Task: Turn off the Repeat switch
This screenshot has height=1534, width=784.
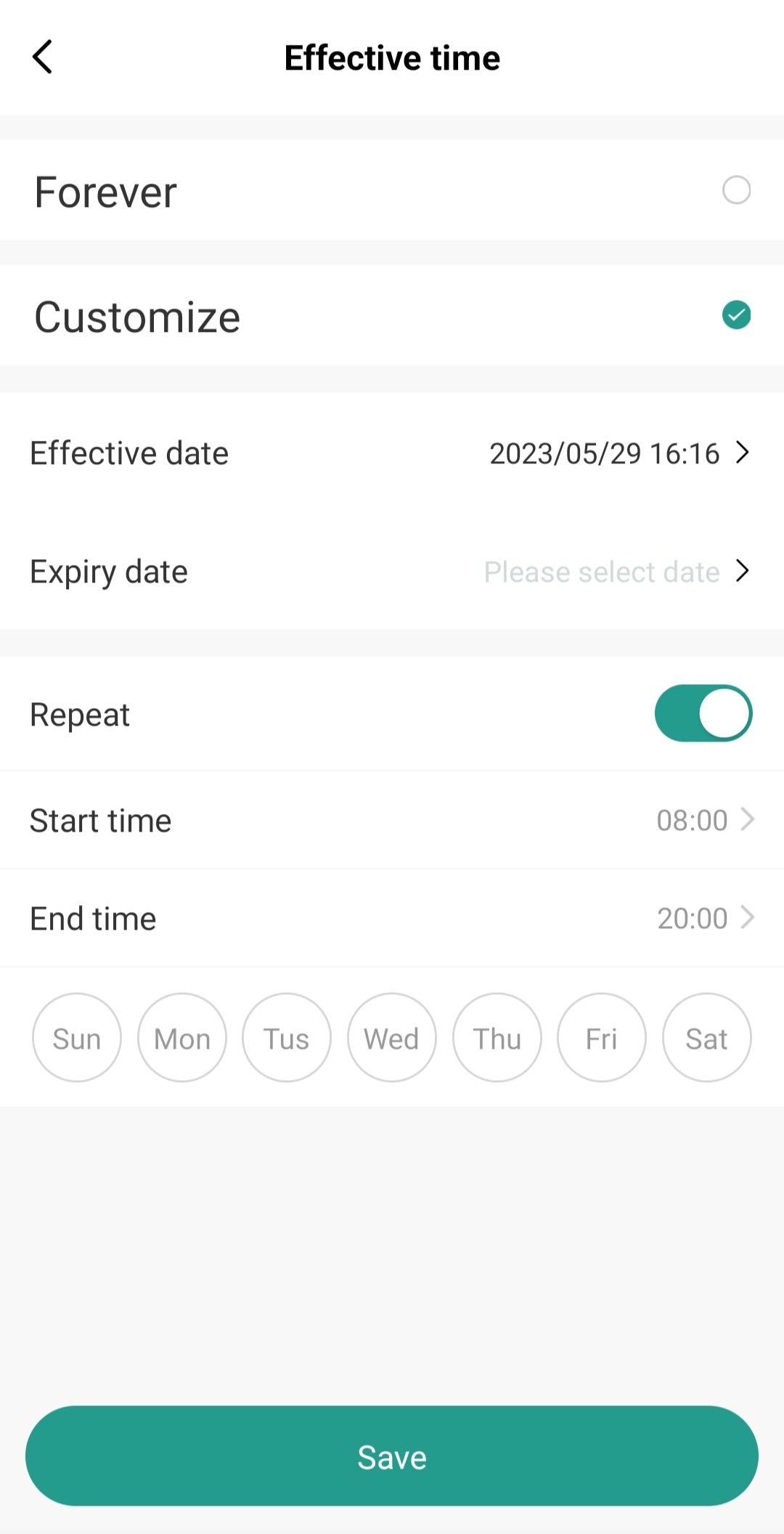Action: [703, 713]
